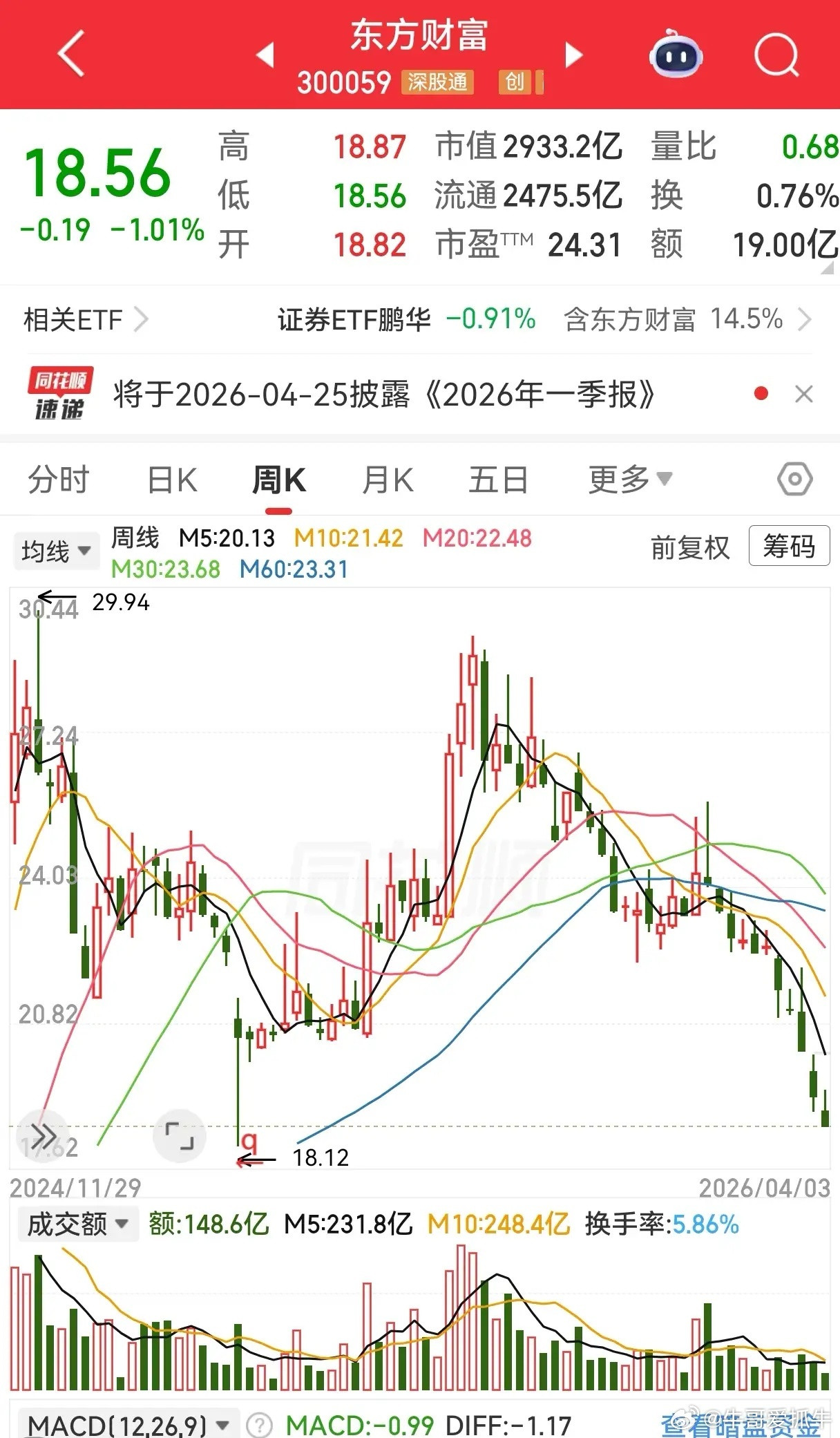Toggle 前复权 price adjustment mode
Screen dimensions: 840x1438
tap(689, 547)
